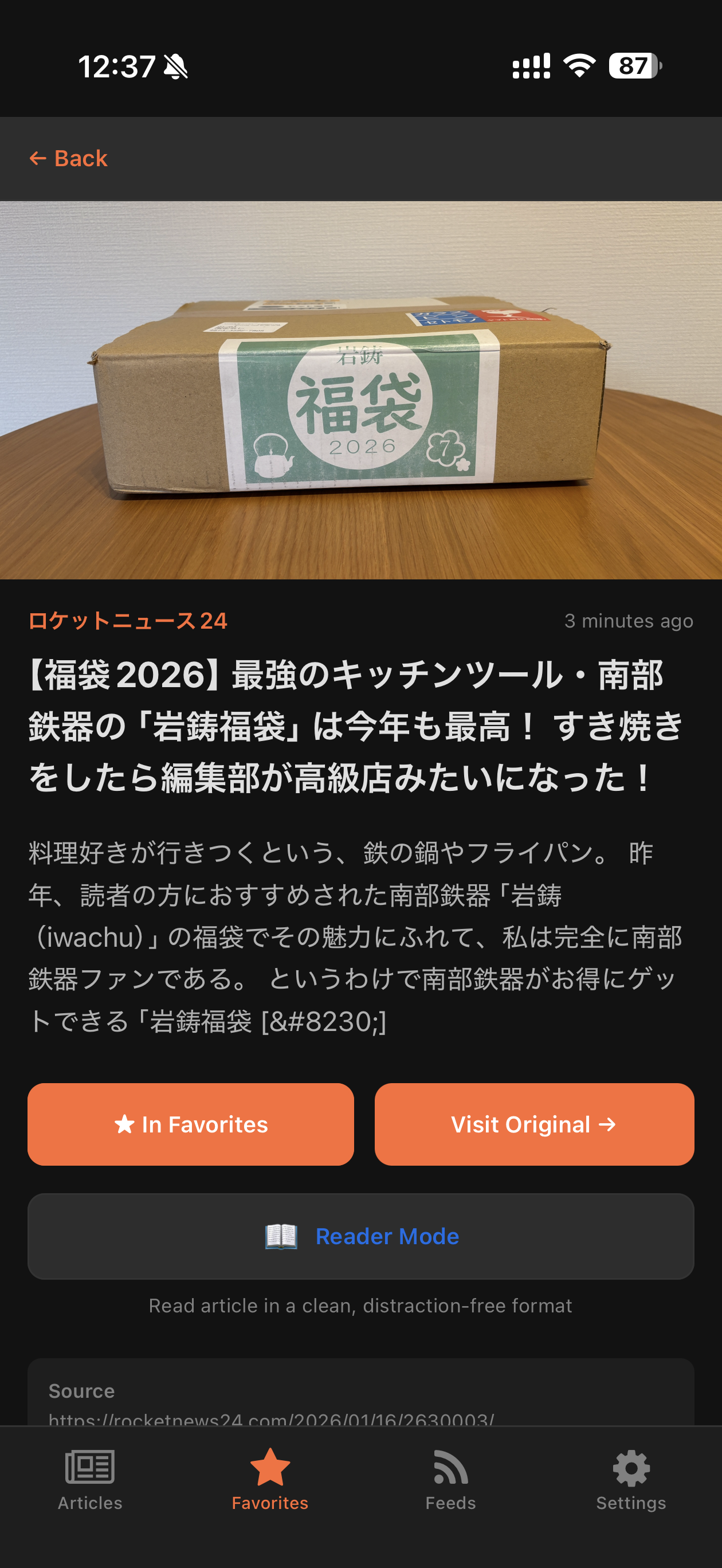
Task: Open the Settings gear icon
Action: tap(631, 1467)
